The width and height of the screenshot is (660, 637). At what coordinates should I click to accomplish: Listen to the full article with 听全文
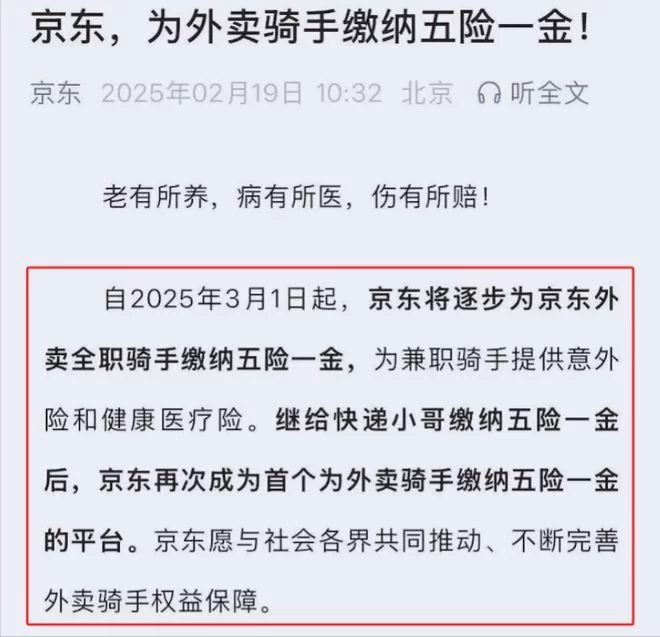click(x=533, y=93)
